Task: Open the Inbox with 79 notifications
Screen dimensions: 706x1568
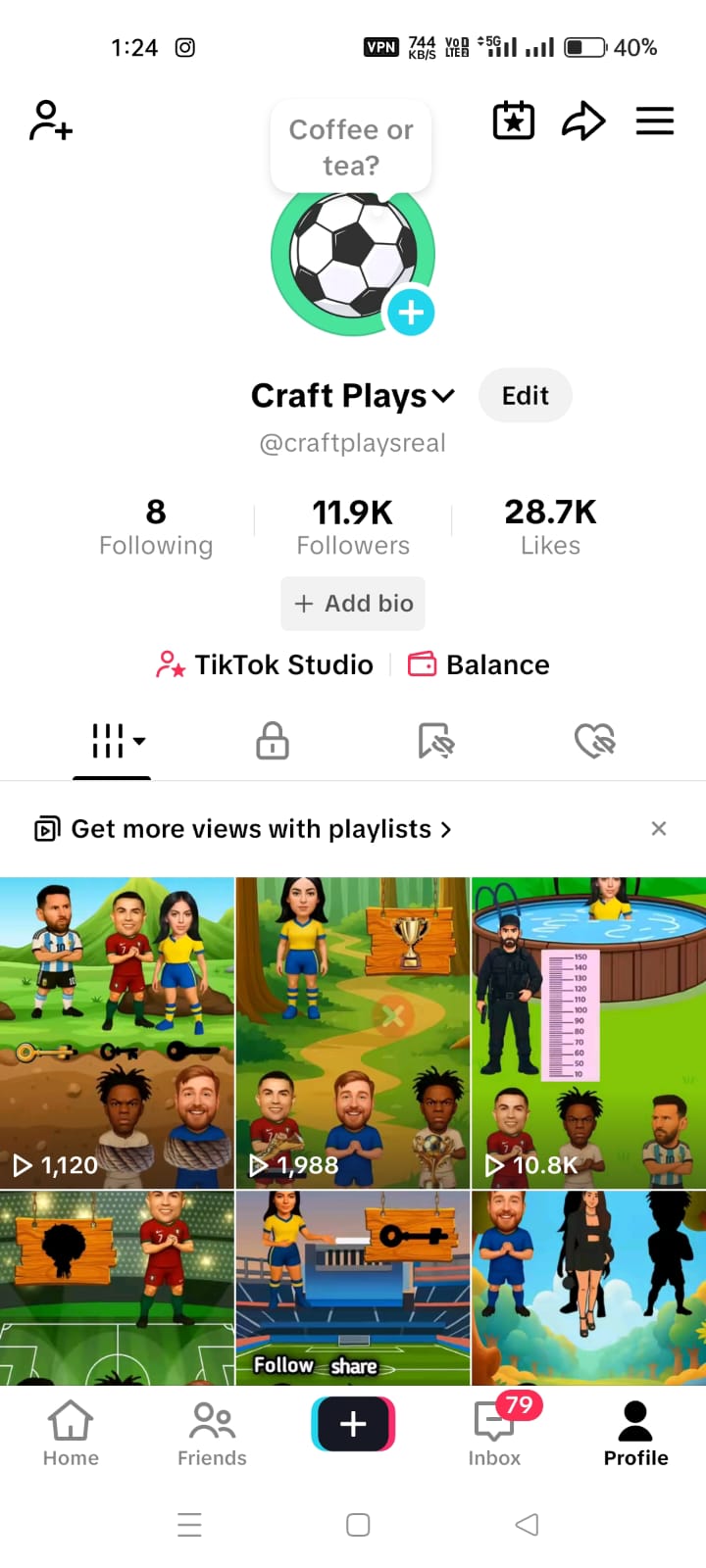Action: pos(494,1431)
